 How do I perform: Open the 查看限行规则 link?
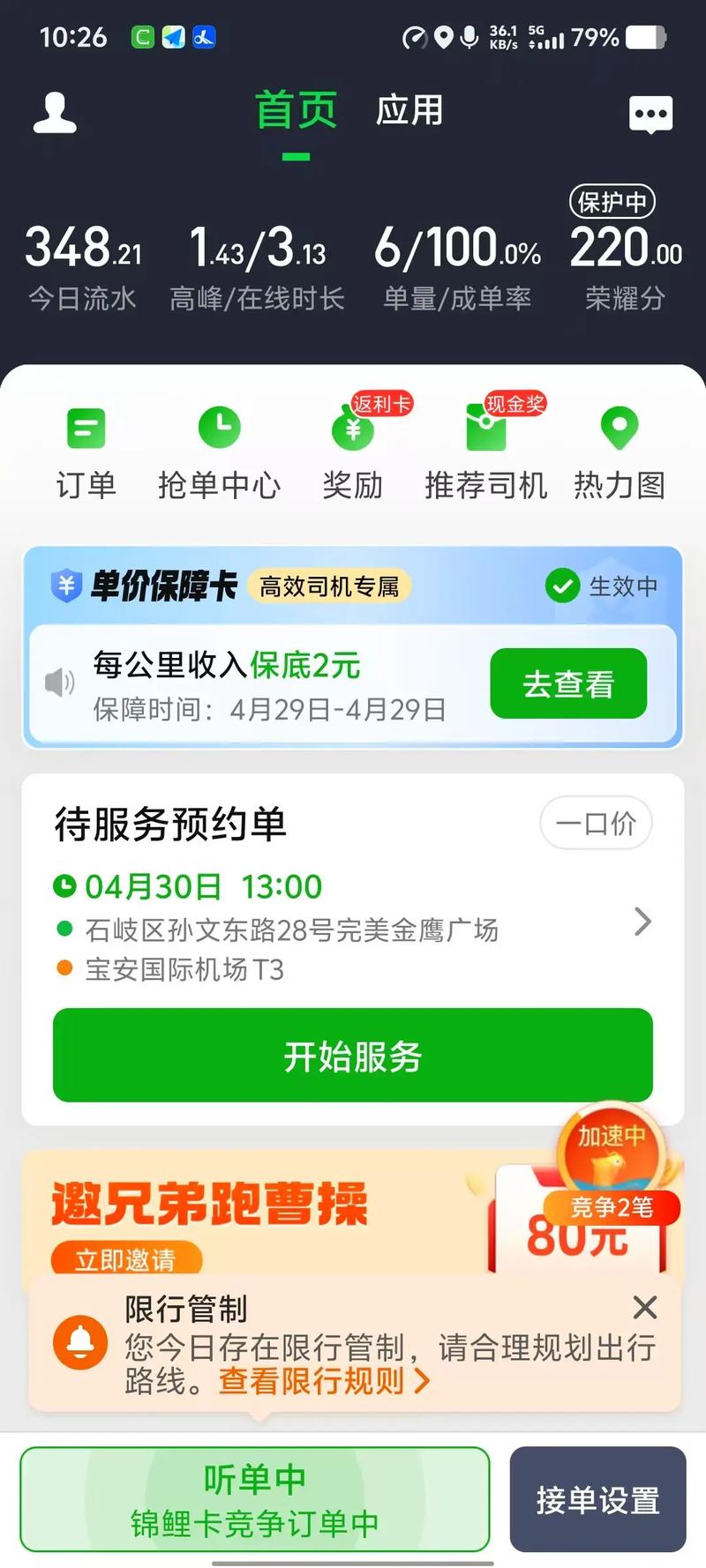click(323, 1381)
